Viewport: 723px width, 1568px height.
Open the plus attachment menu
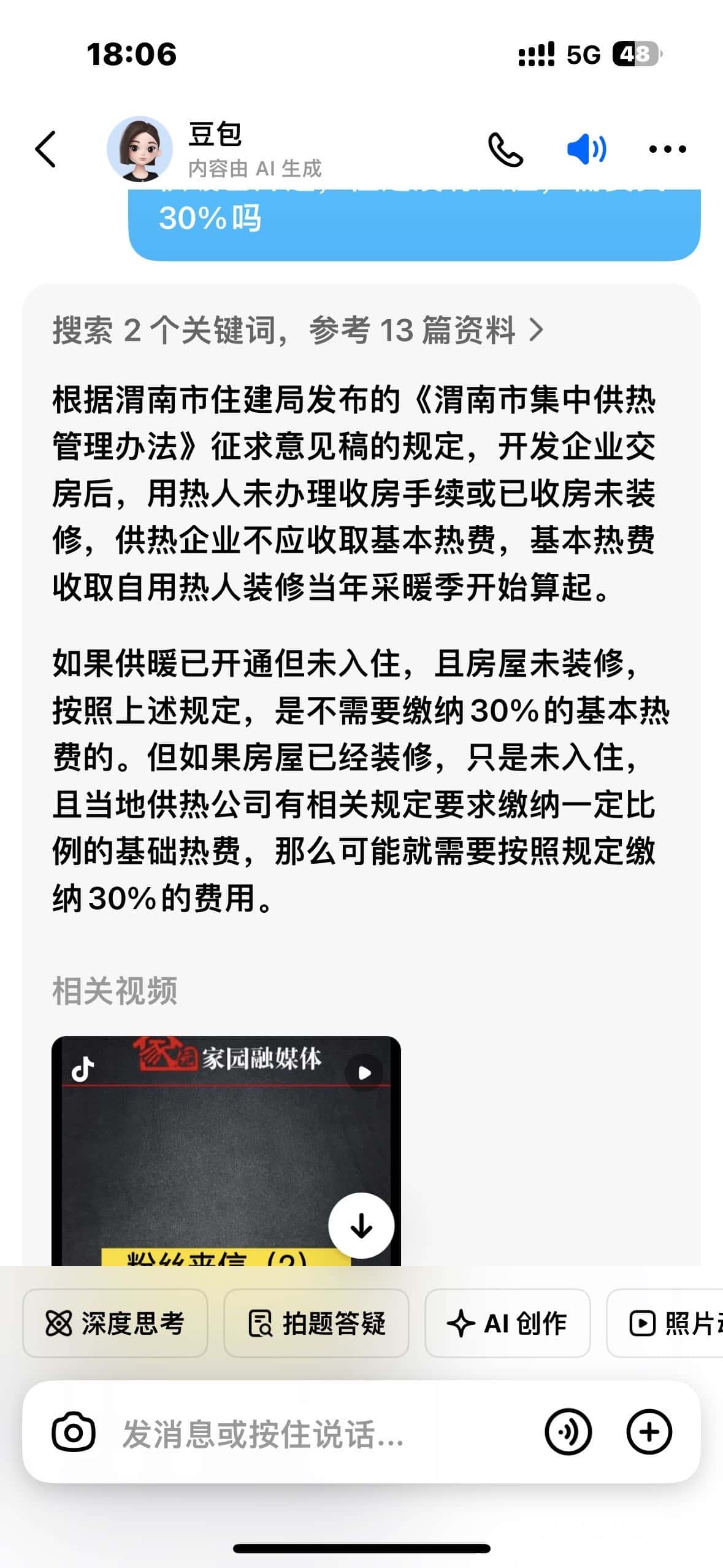click(x=649, y=1432)
